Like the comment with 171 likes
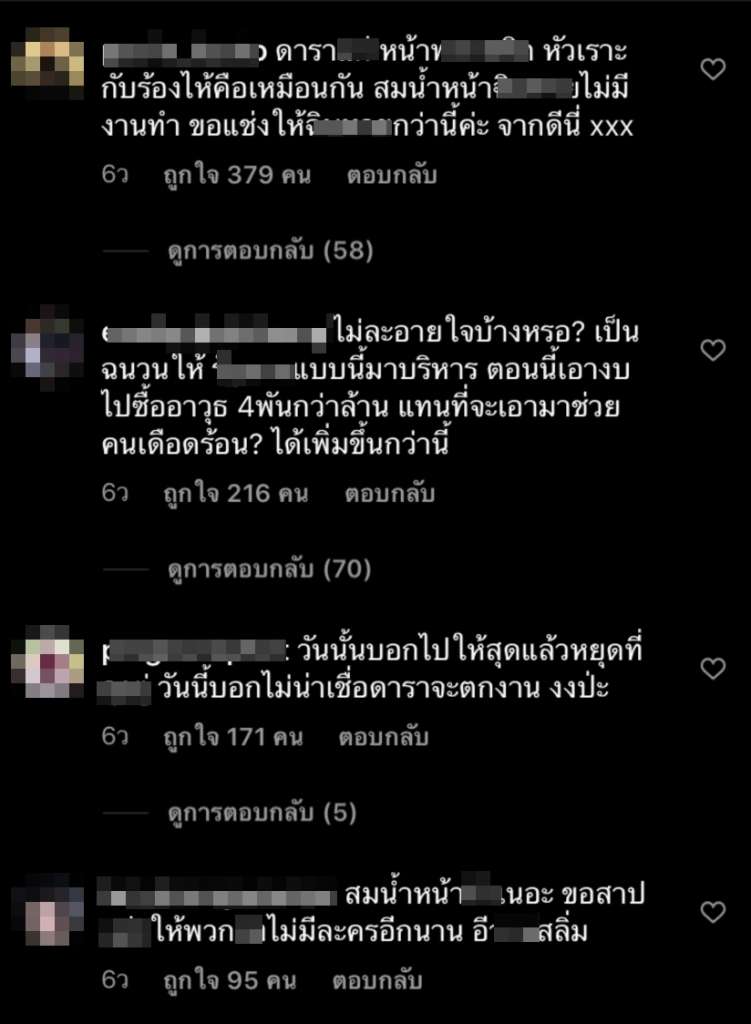Viewport: 751px width, 1024px height. point(712,668)
